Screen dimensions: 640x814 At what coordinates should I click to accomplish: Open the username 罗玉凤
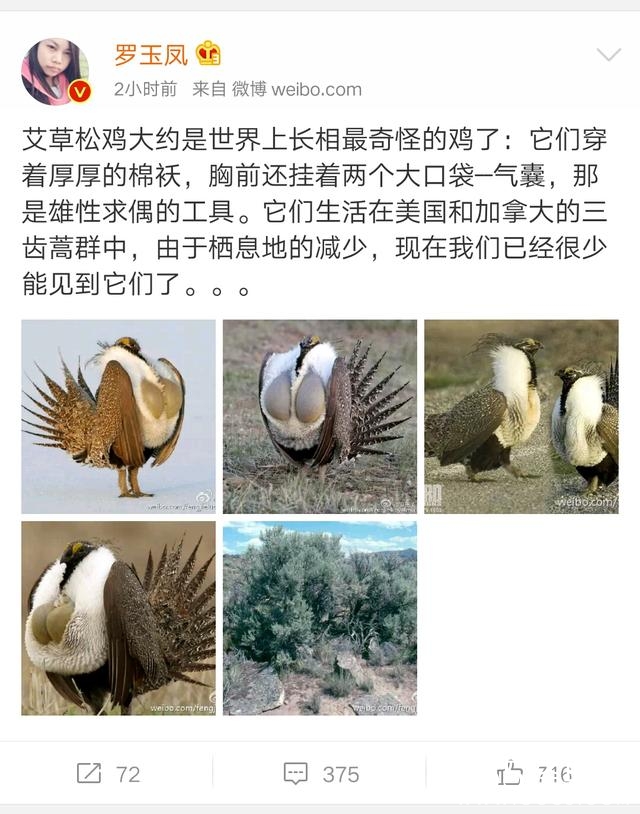click(151, 54)
